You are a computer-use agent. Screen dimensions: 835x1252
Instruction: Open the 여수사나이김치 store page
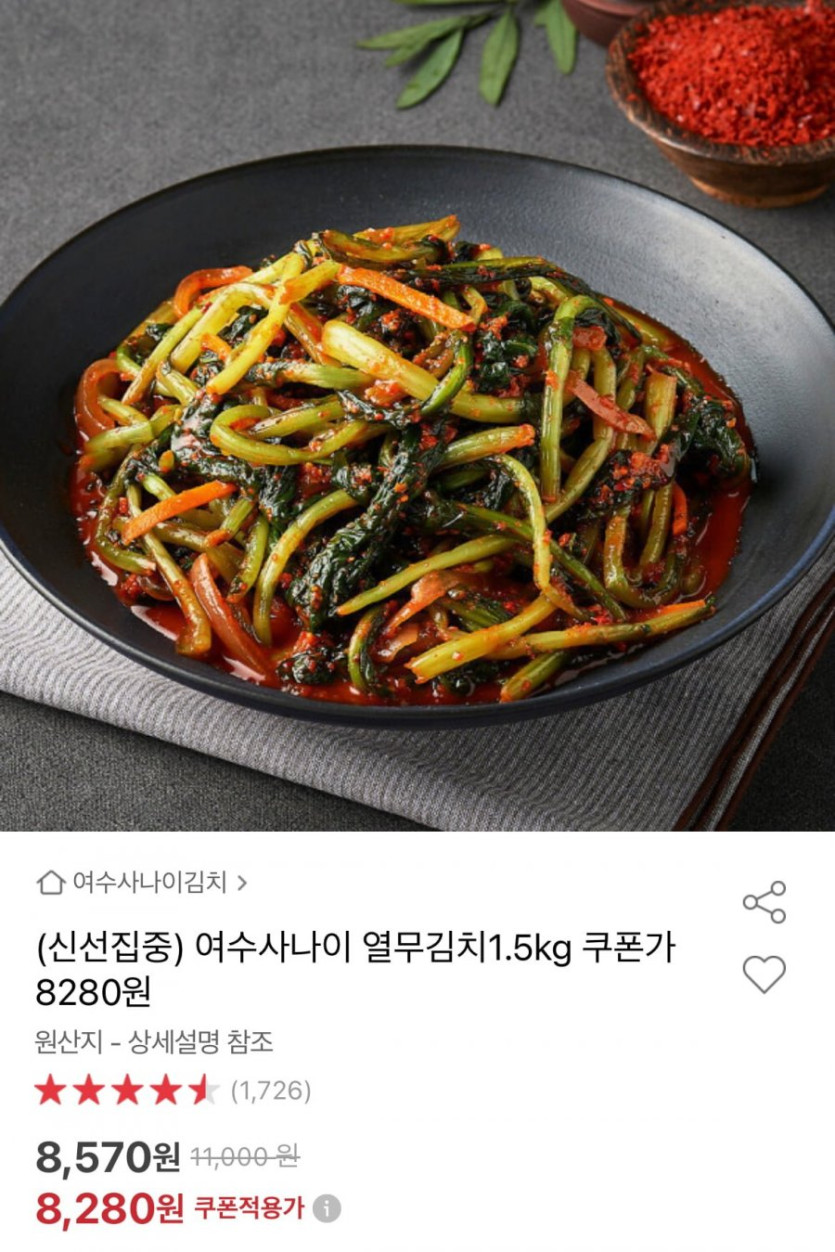142,883
